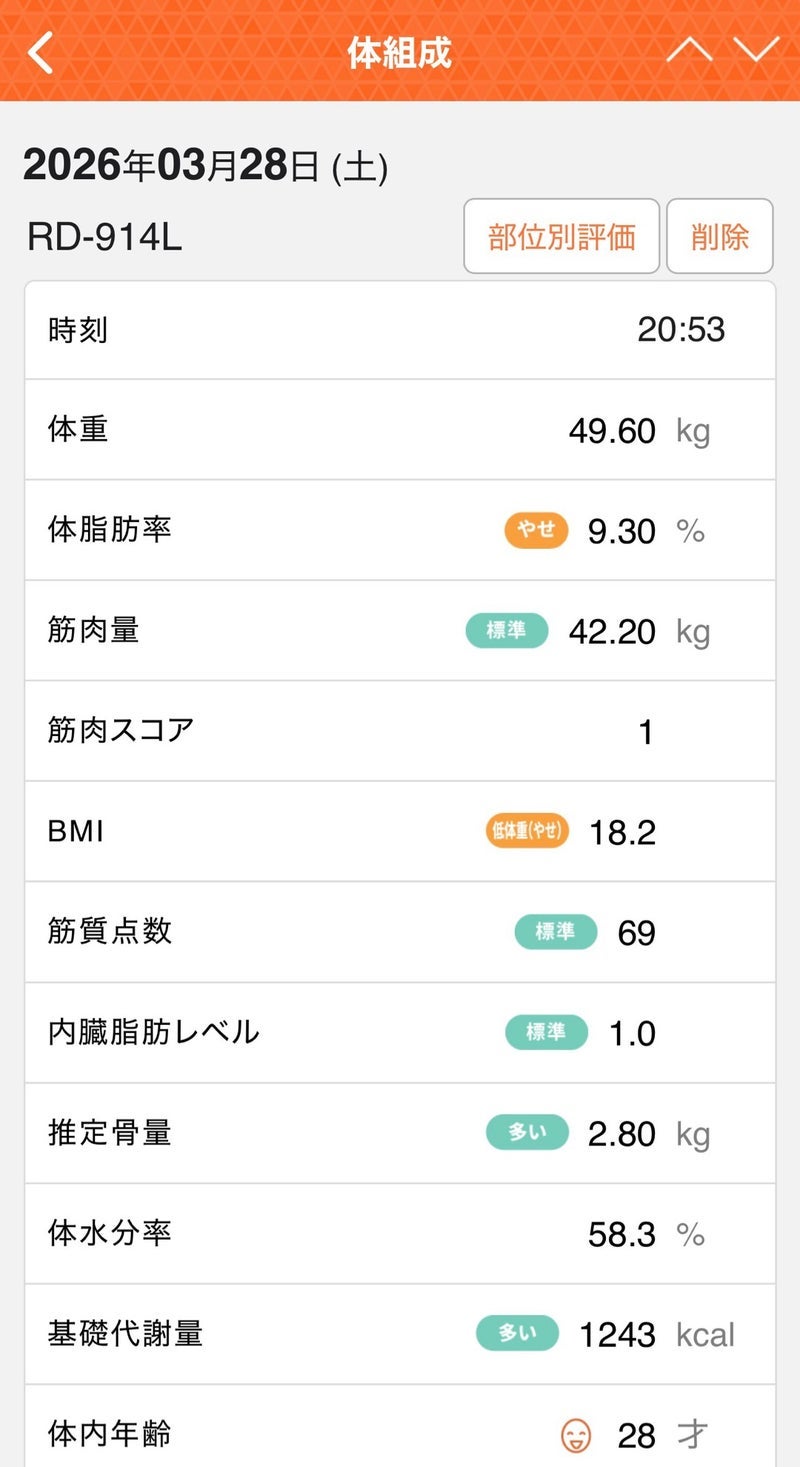Select the やせ badge next to 体脂肪率
Viewport: 800px width, 1467px height.
tap(535, 531)
